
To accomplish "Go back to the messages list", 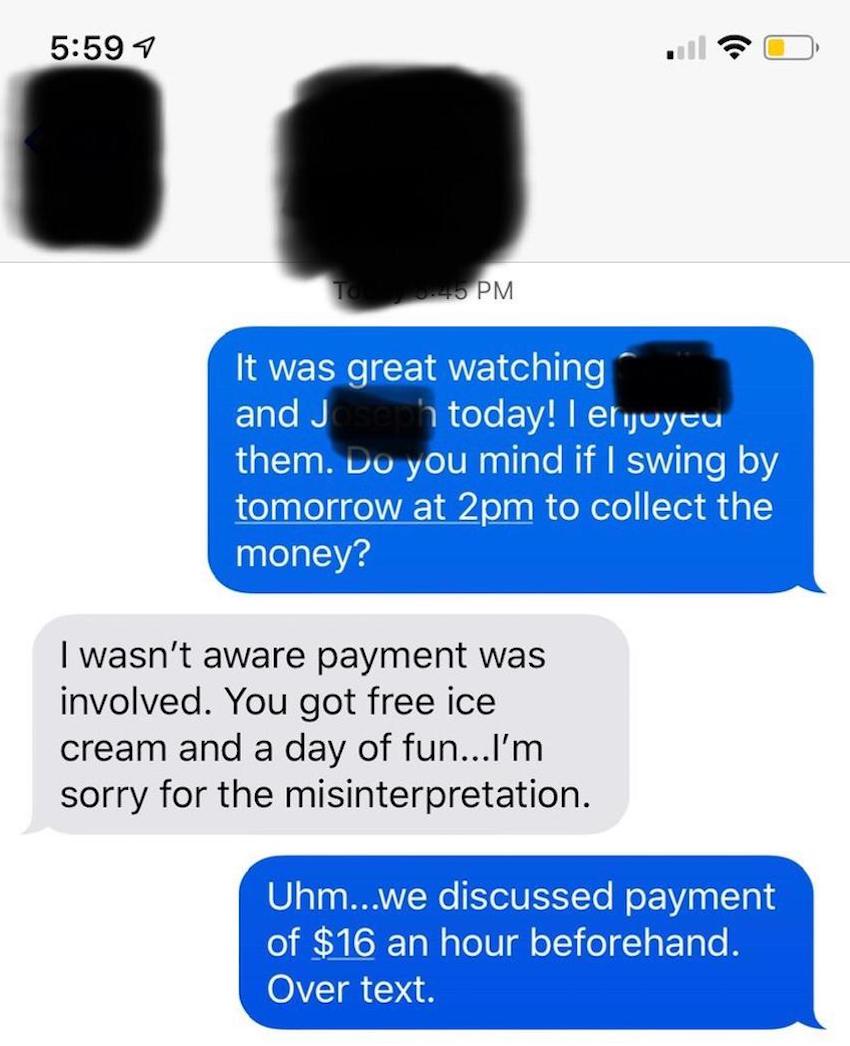I will tap(32, 142).
